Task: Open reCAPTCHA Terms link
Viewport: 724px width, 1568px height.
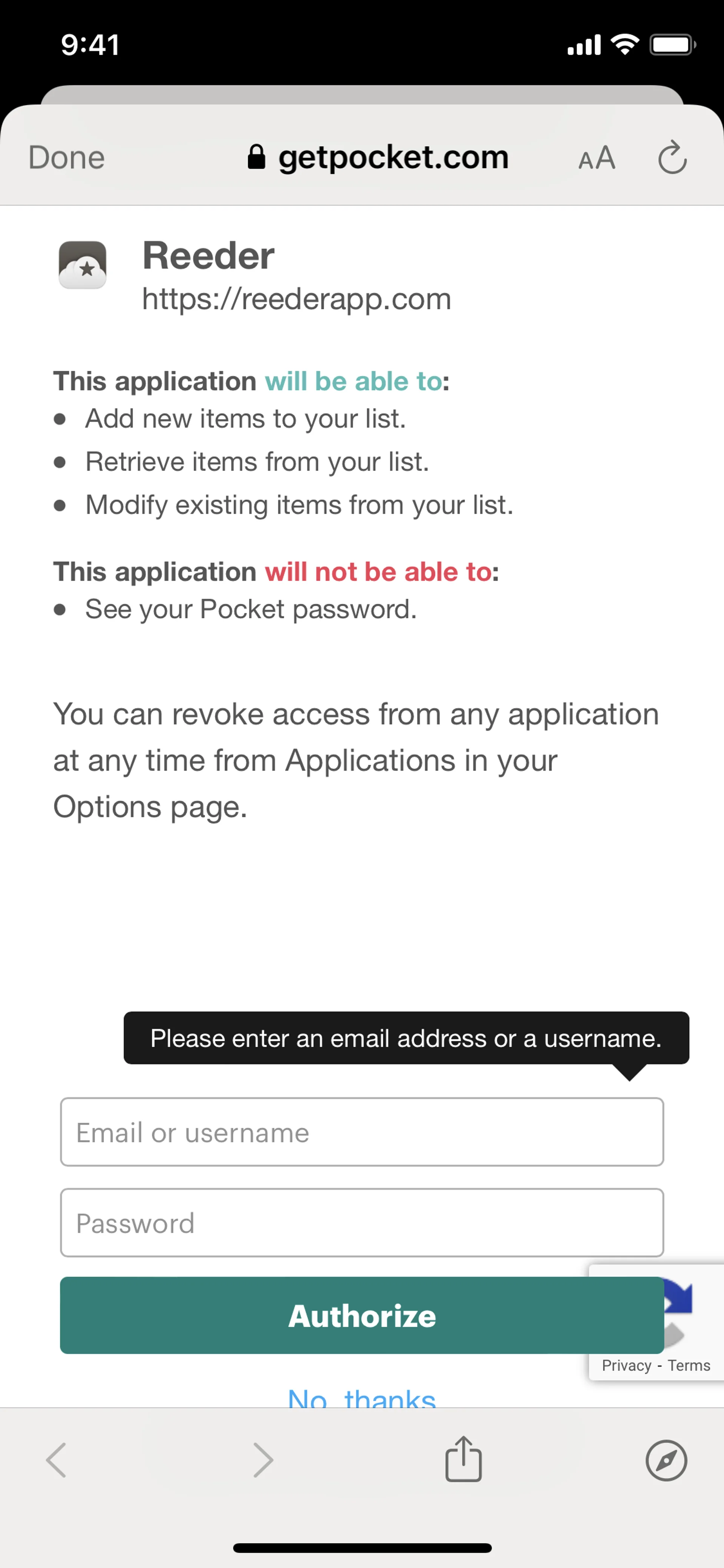Action: coord(689,1366)
